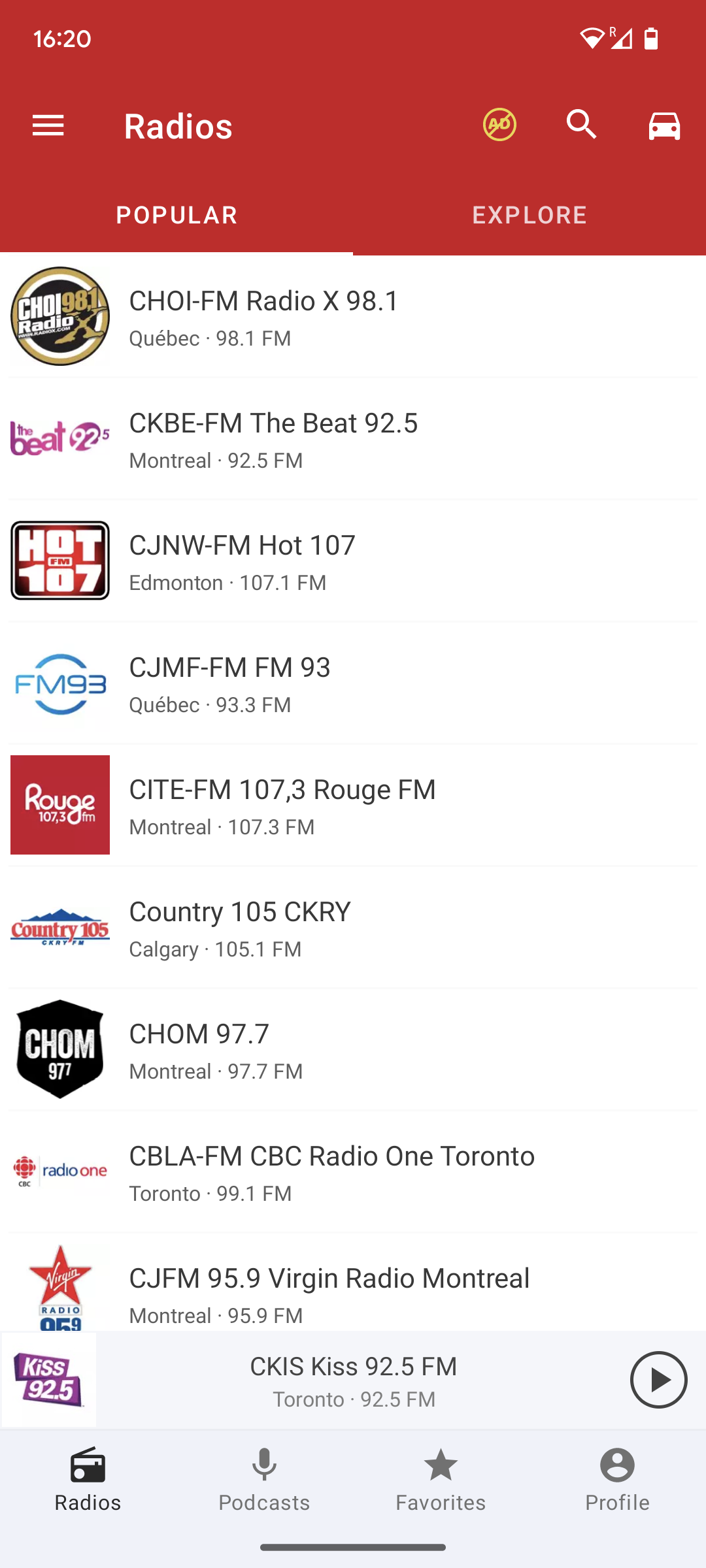Select the Popular tab
This screenshot has height=1568, width=706.
click(176, 215)
